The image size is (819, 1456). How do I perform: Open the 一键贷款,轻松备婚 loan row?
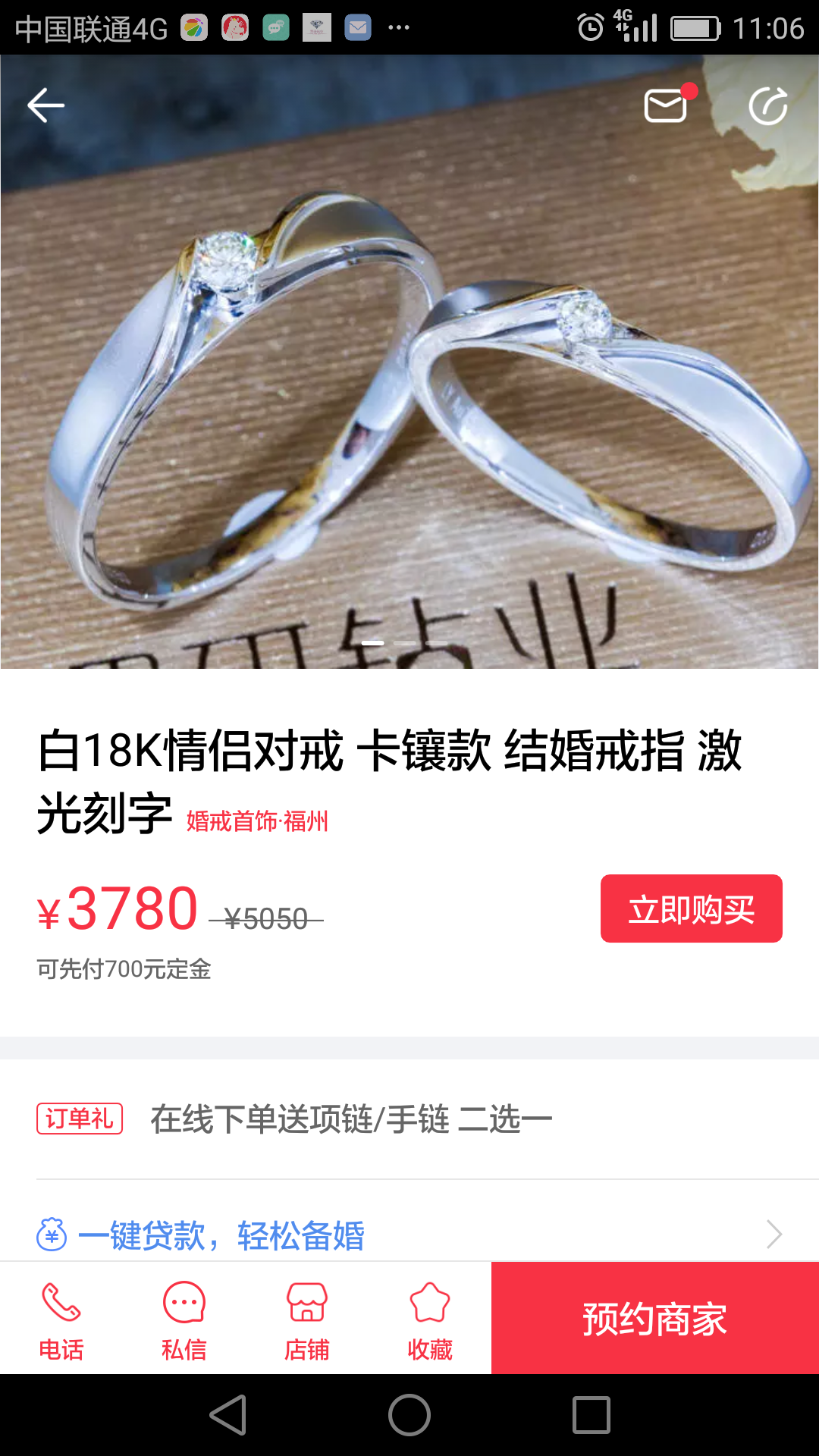click(x=409, y=1235)
